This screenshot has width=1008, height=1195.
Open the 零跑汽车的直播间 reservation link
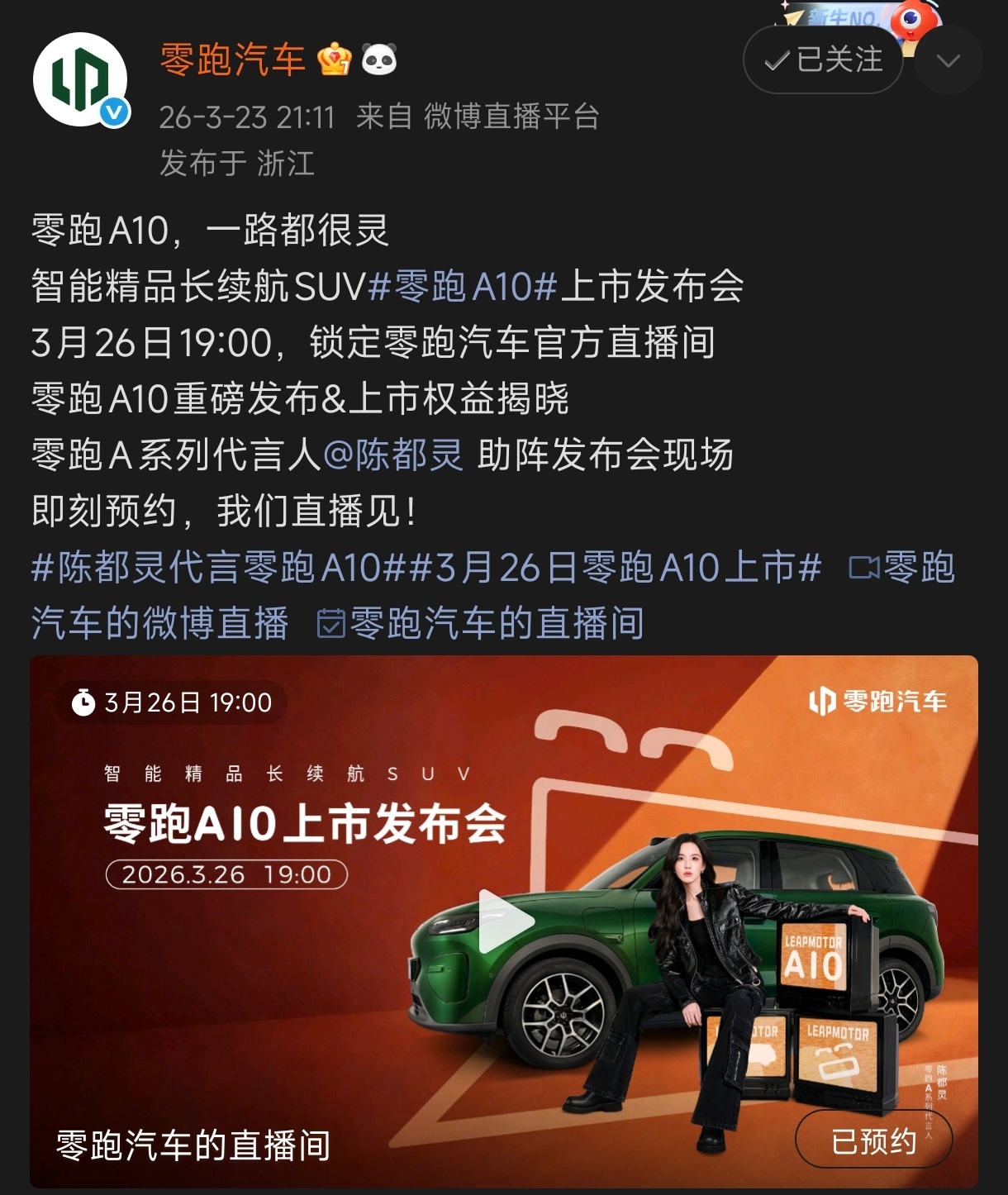(481, 624)
